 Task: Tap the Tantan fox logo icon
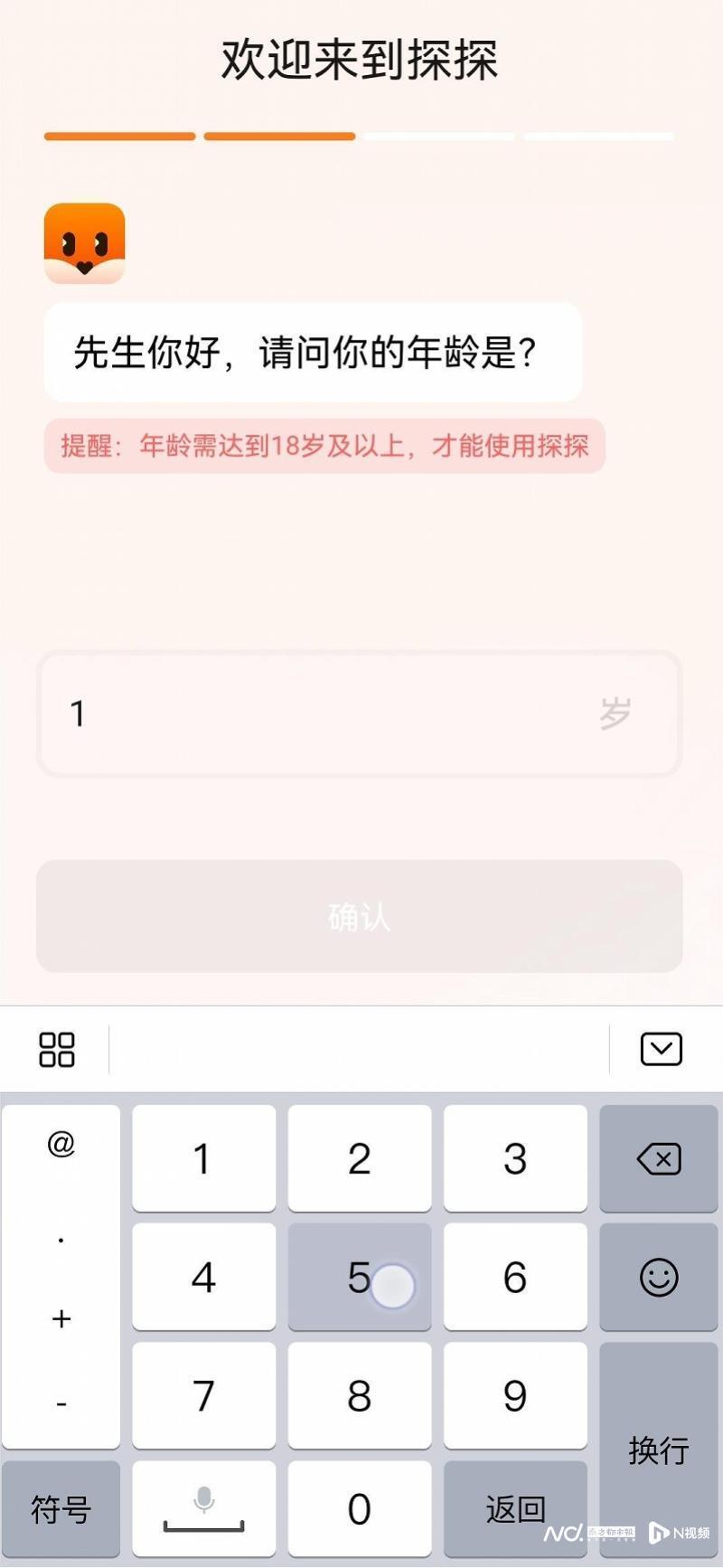click(83, 241)
